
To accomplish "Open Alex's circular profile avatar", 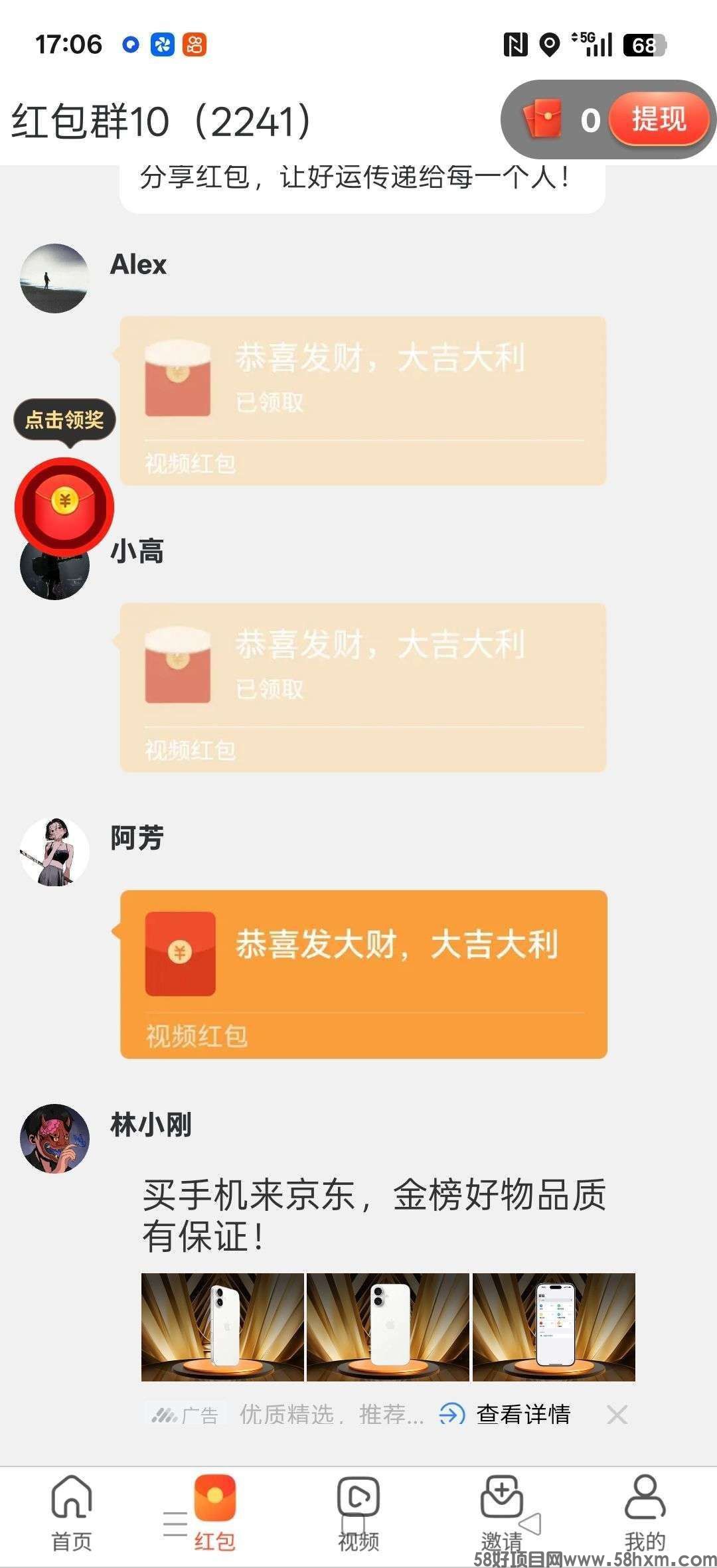I will point(56,279).
